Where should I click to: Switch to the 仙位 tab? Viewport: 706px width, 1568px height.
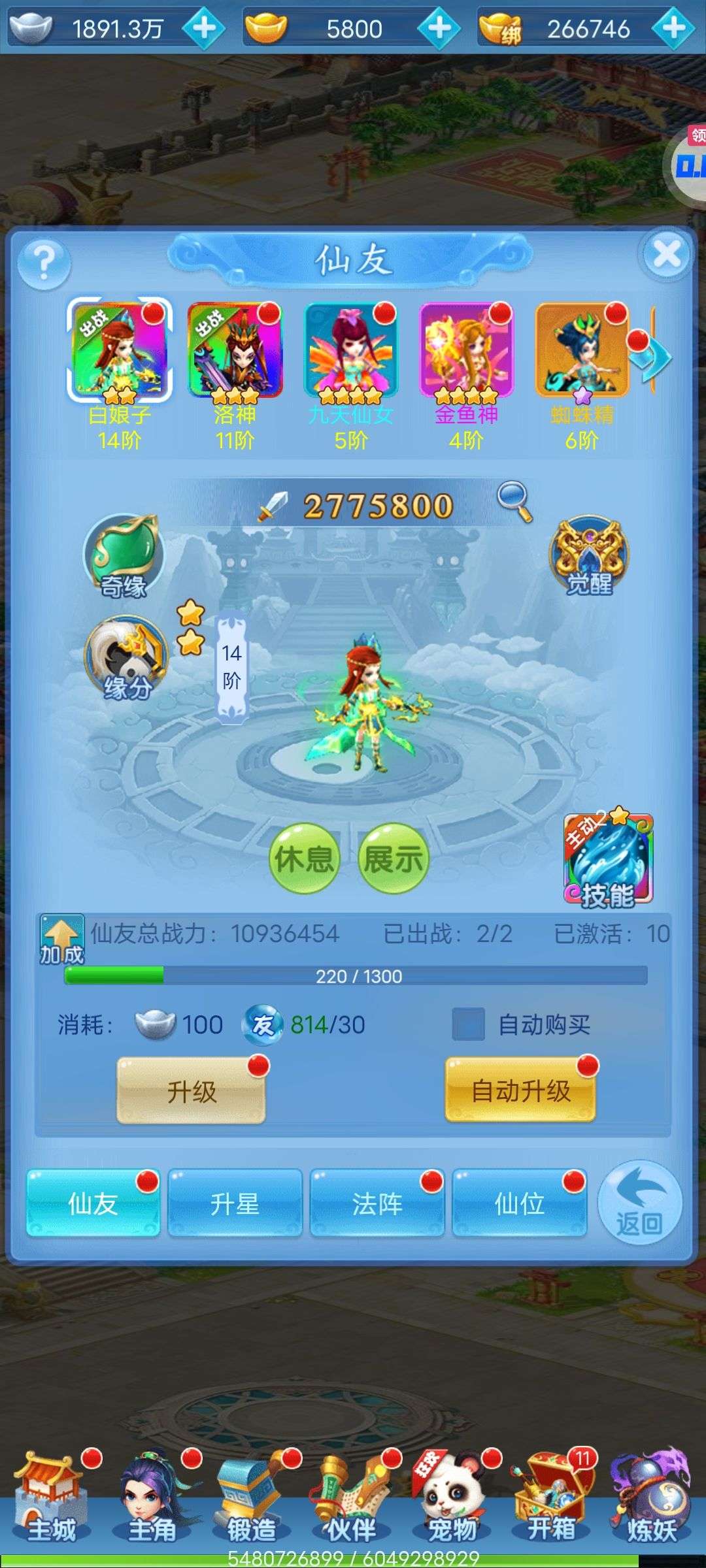(x=520, y=1203)
